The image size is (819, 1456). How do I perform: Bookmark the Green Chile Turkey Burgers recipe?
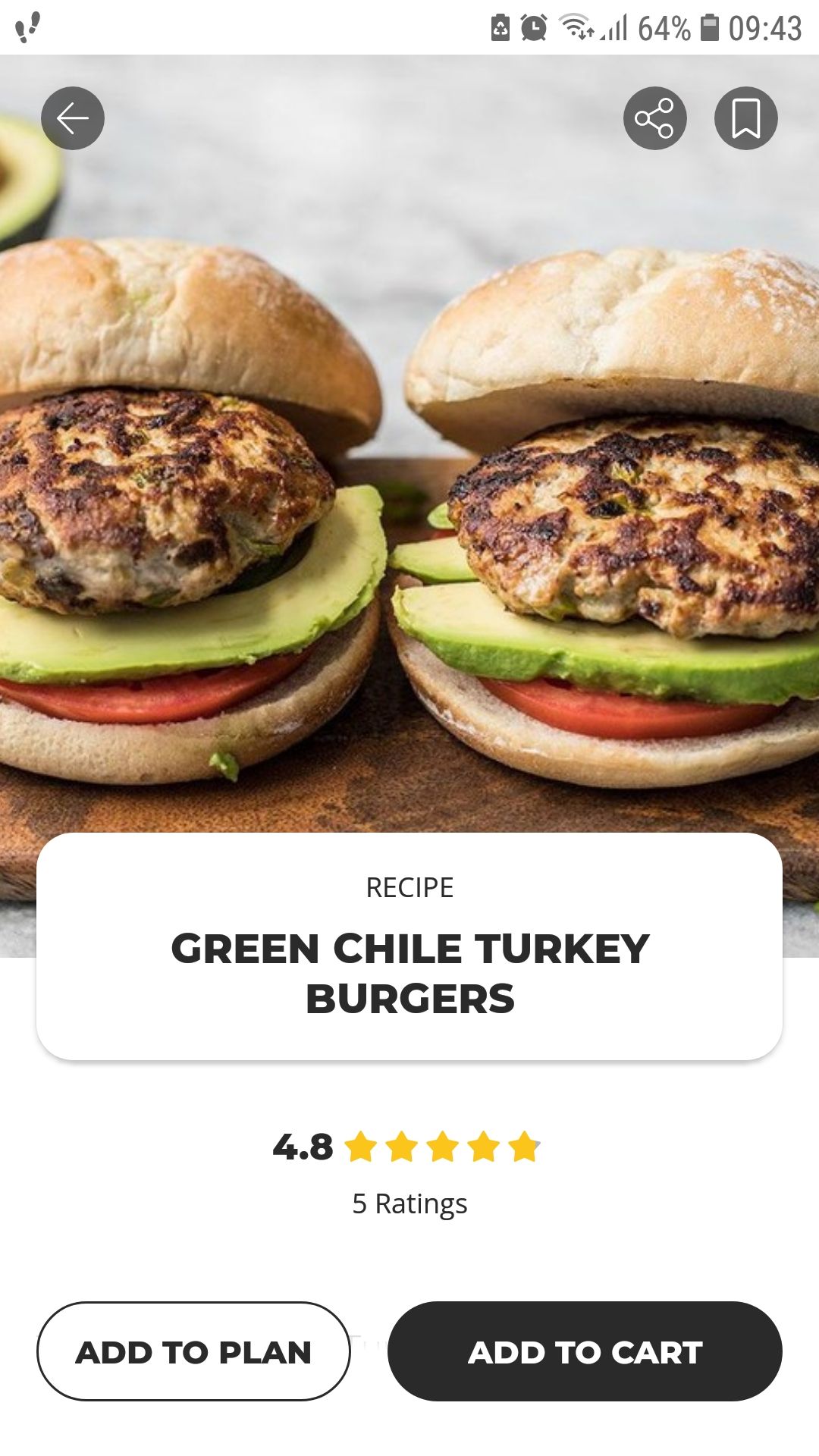(745, 118)
